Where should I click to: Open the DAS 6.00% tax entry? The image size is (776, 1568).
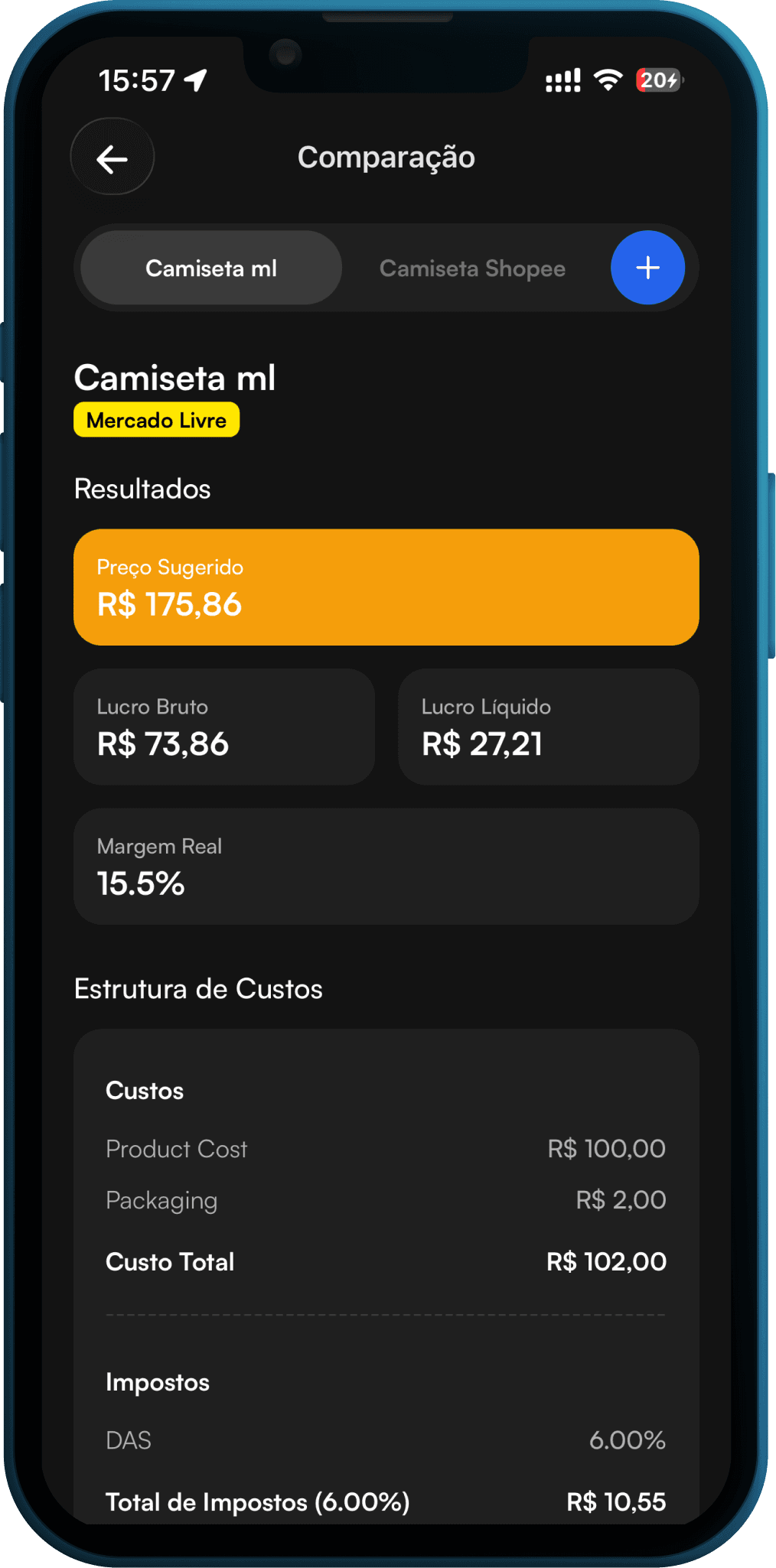coord(386,1440)
